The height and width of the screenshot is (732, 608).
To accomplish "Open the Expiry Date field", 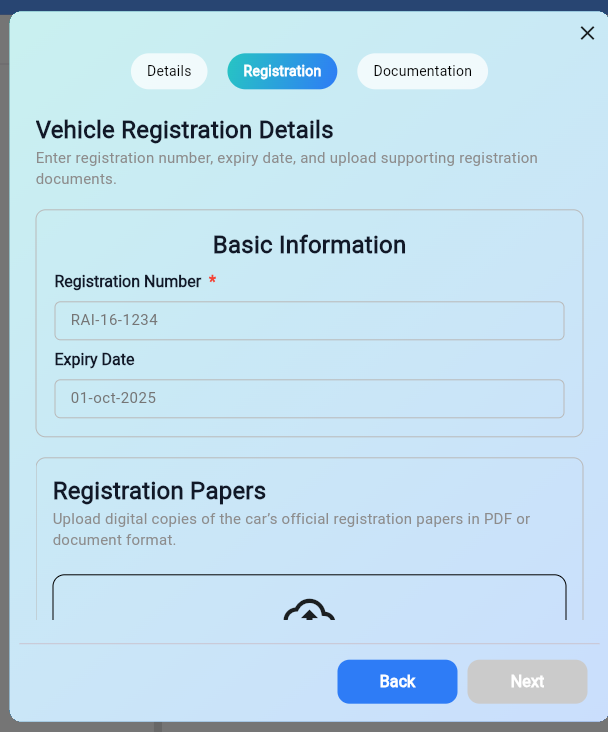I will pos(309,398).
